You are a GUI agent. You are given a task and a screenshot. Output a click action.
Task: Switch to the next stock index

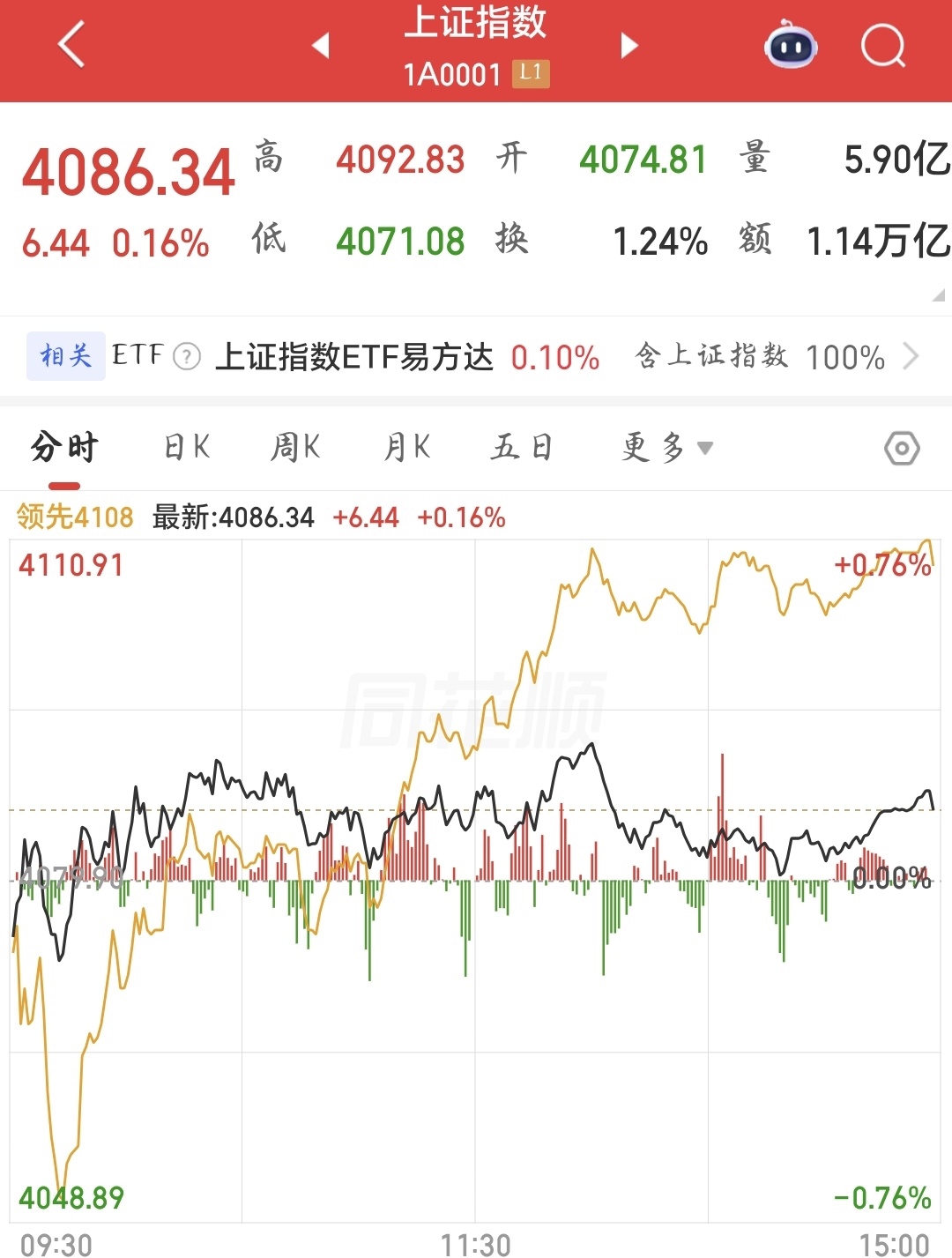628,45
